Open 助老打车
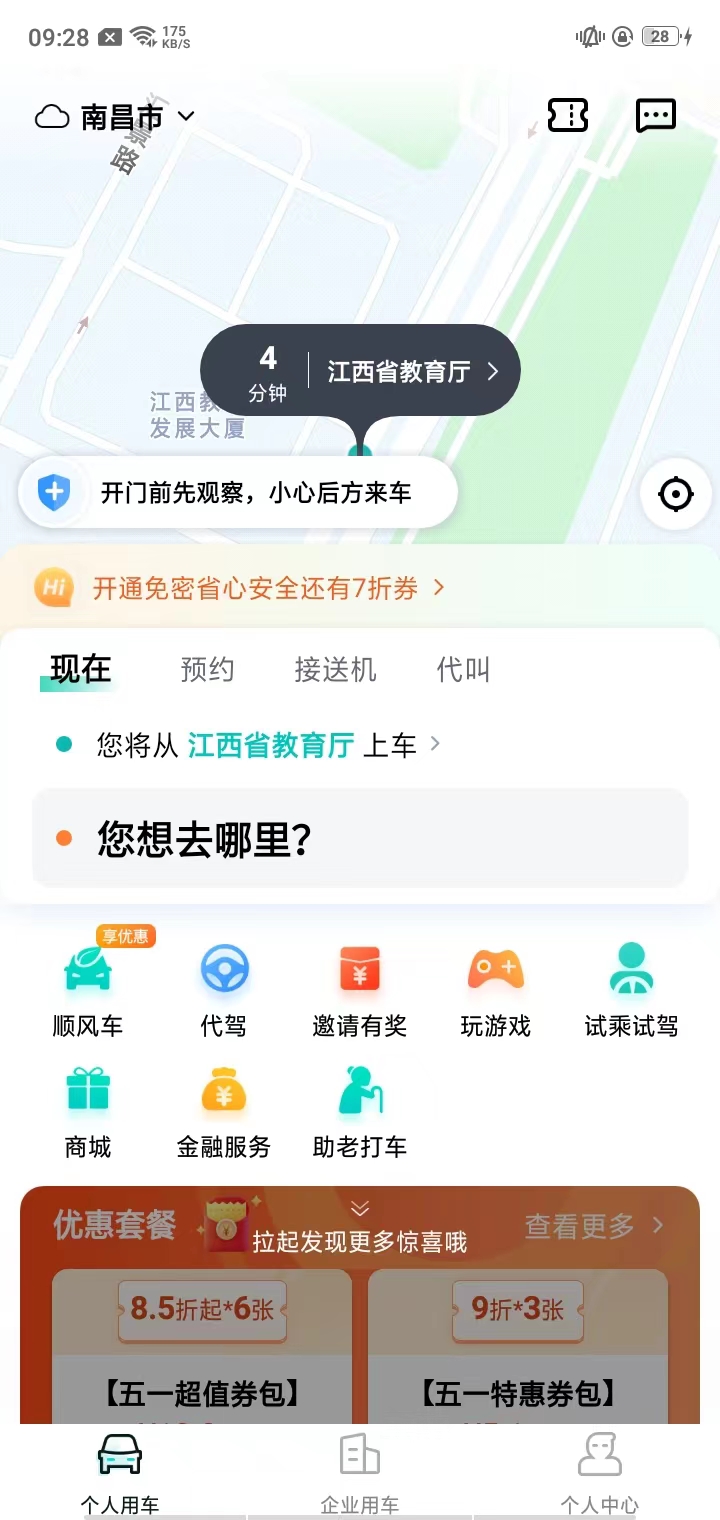Image resolution: width=720 pixels, height=1520 pixels. pos(360,1110)
